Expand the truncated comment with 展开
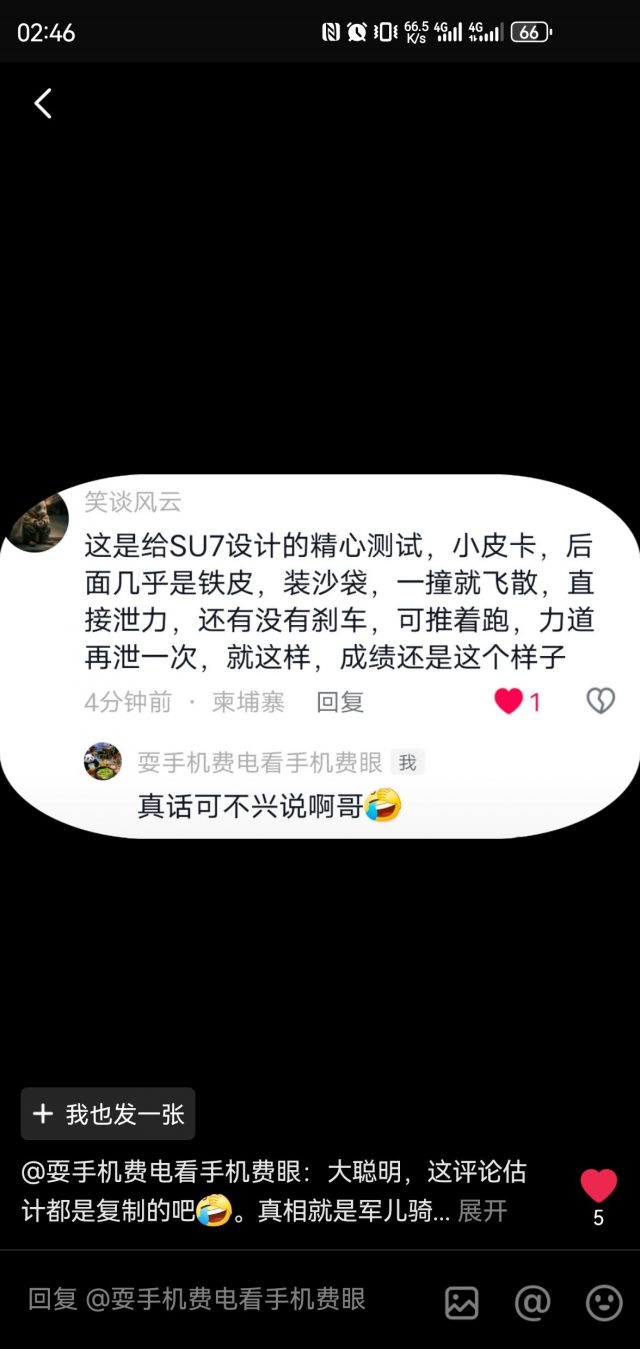640x1349 pixels. pyautogui.click(x=482, y=1211)
